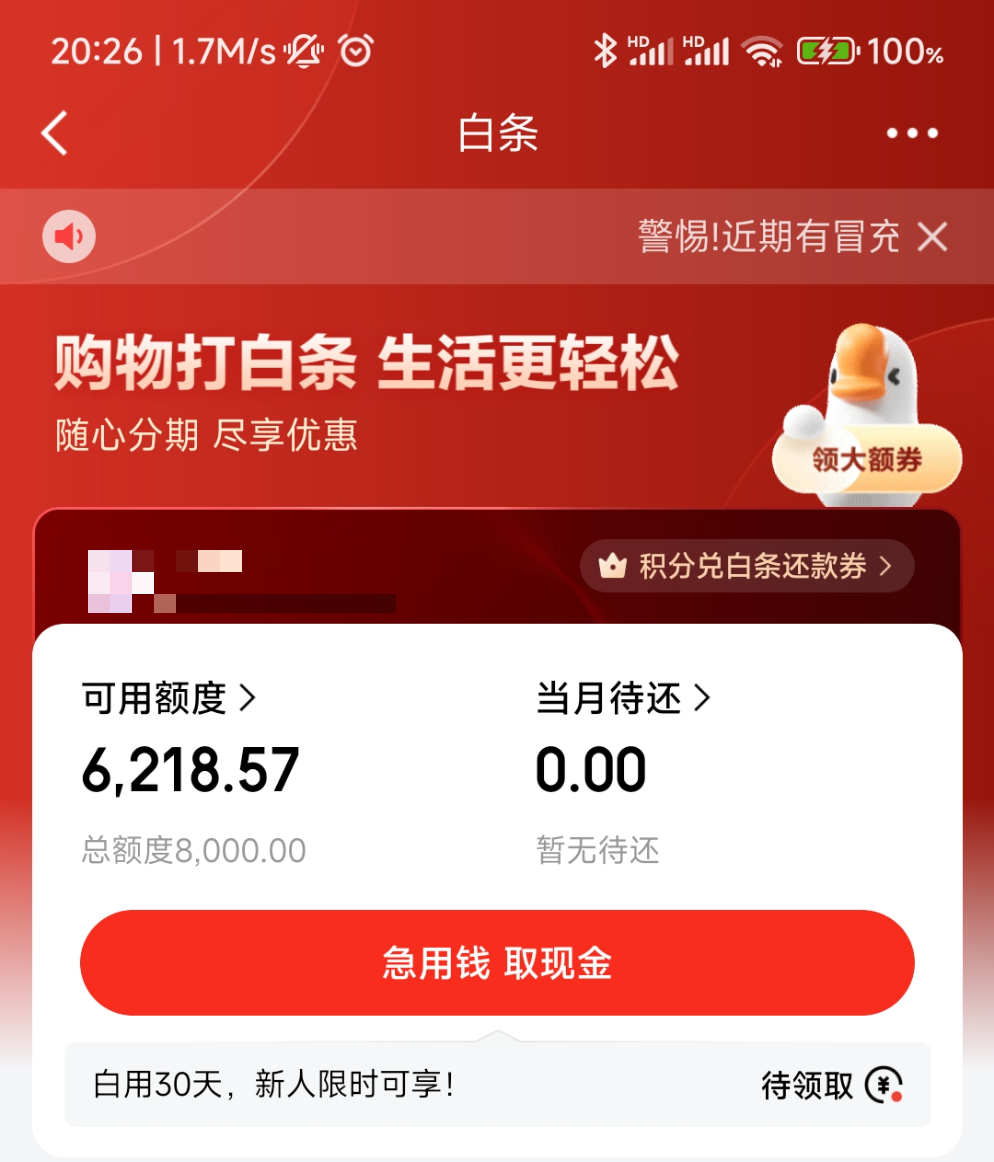994x1162 pixels.
Task: Open the three-dot overflow menu
Action: 912,133
